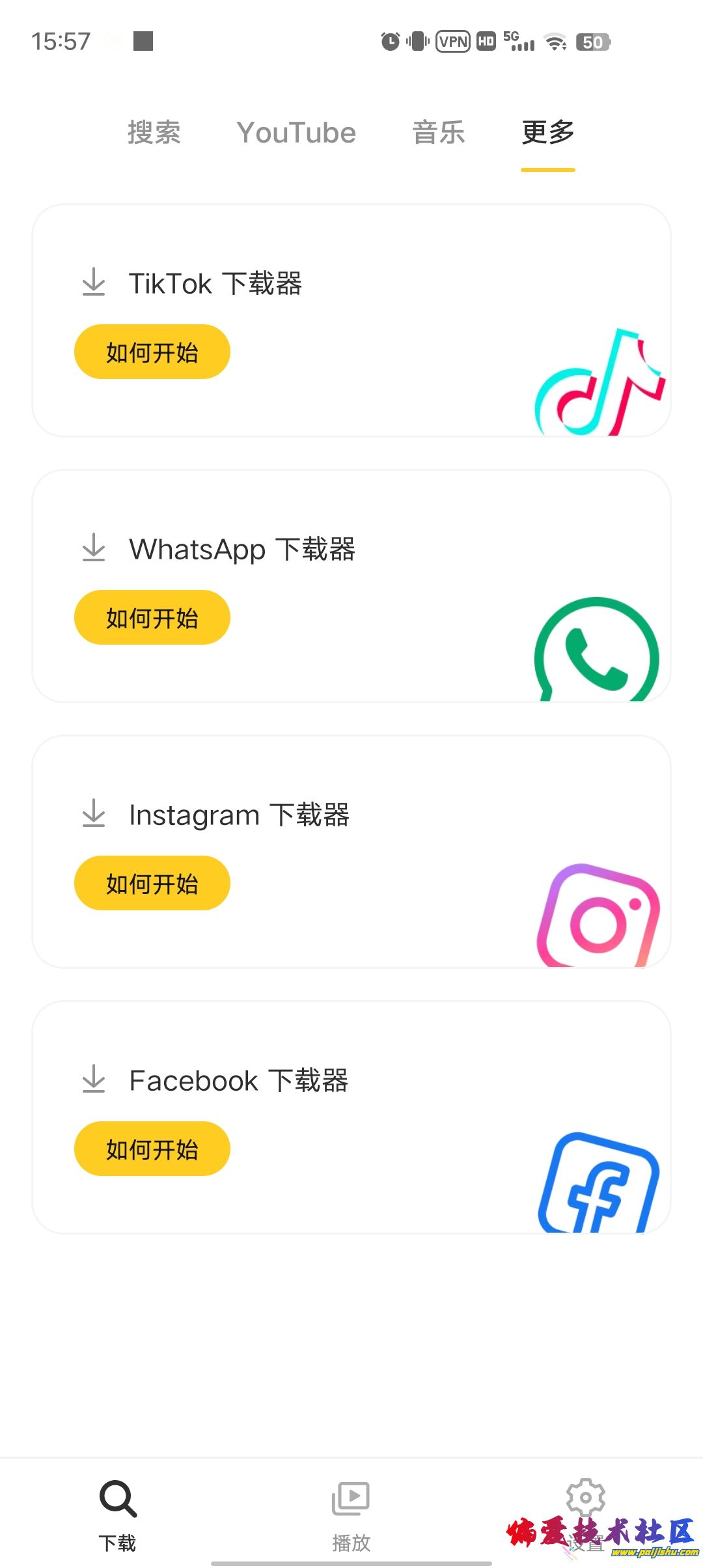Viewport: 703px width, 1568px height.
Task: Select the 更多 tab
Action: click(x=547, y=132)
